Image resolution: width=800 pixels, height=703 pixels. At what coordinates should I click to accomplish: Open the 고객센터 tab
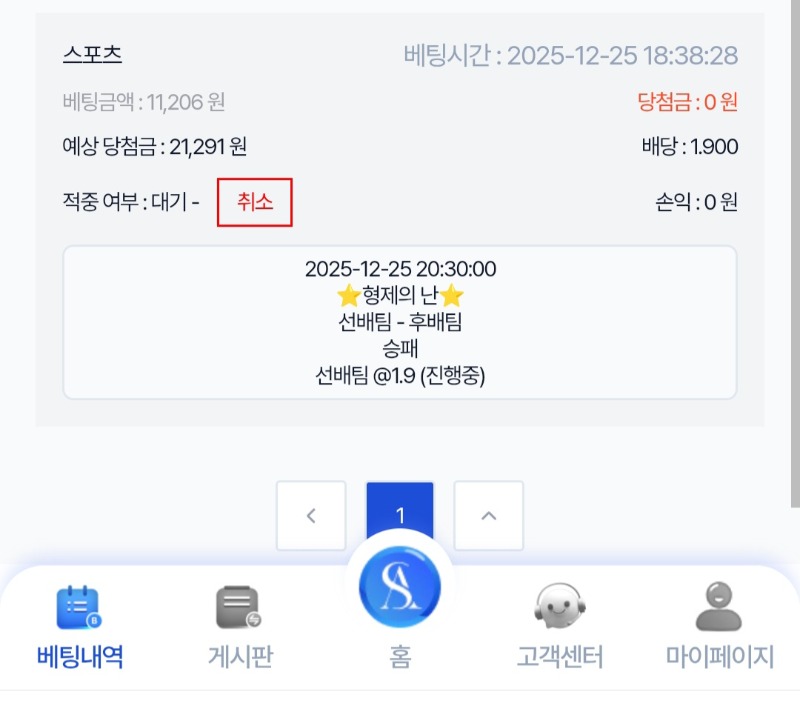560,627
